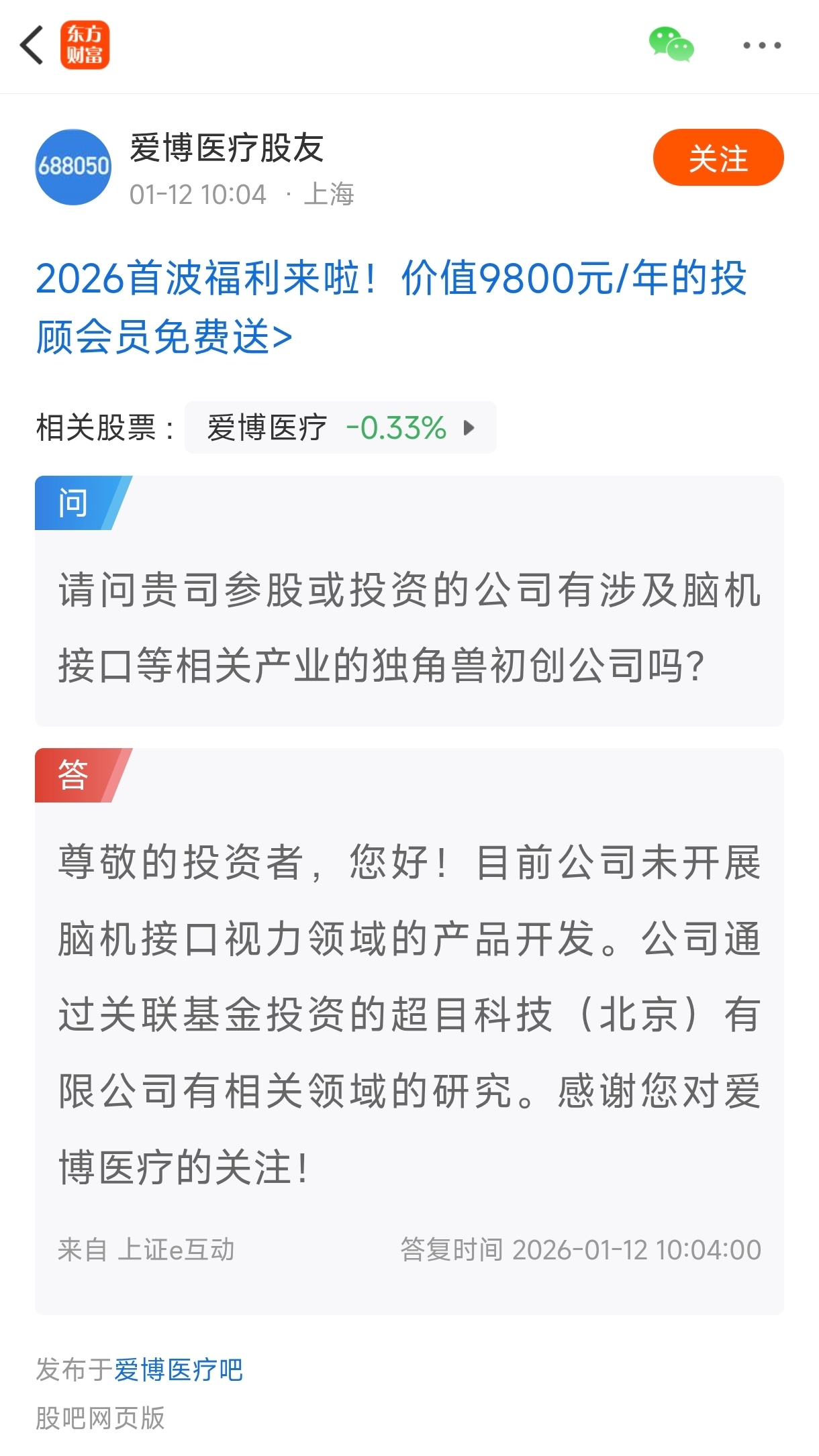The image size is (819, 1456).
Task: Toggle follow via the 关注 button
Action: 718,158
